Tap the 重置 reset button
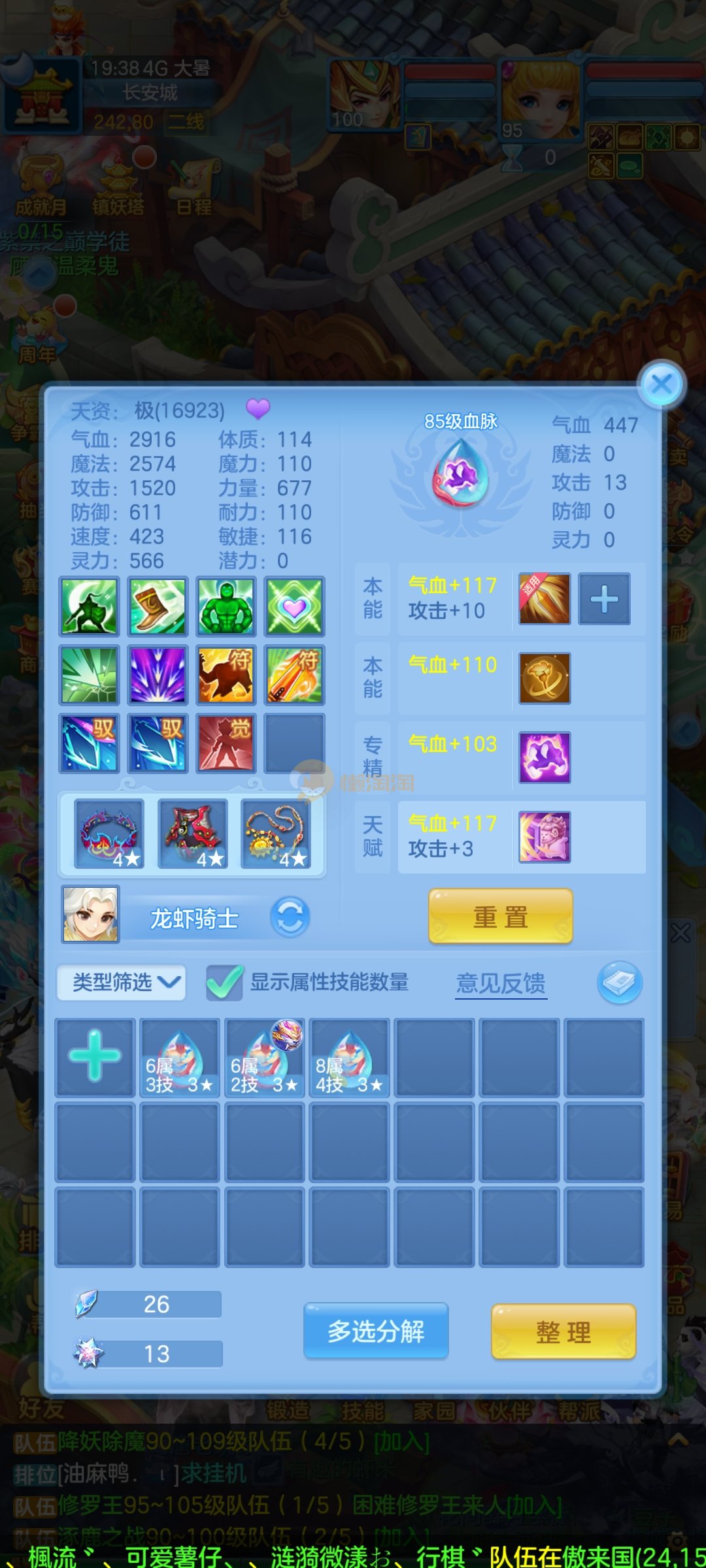 click(500, 917)
